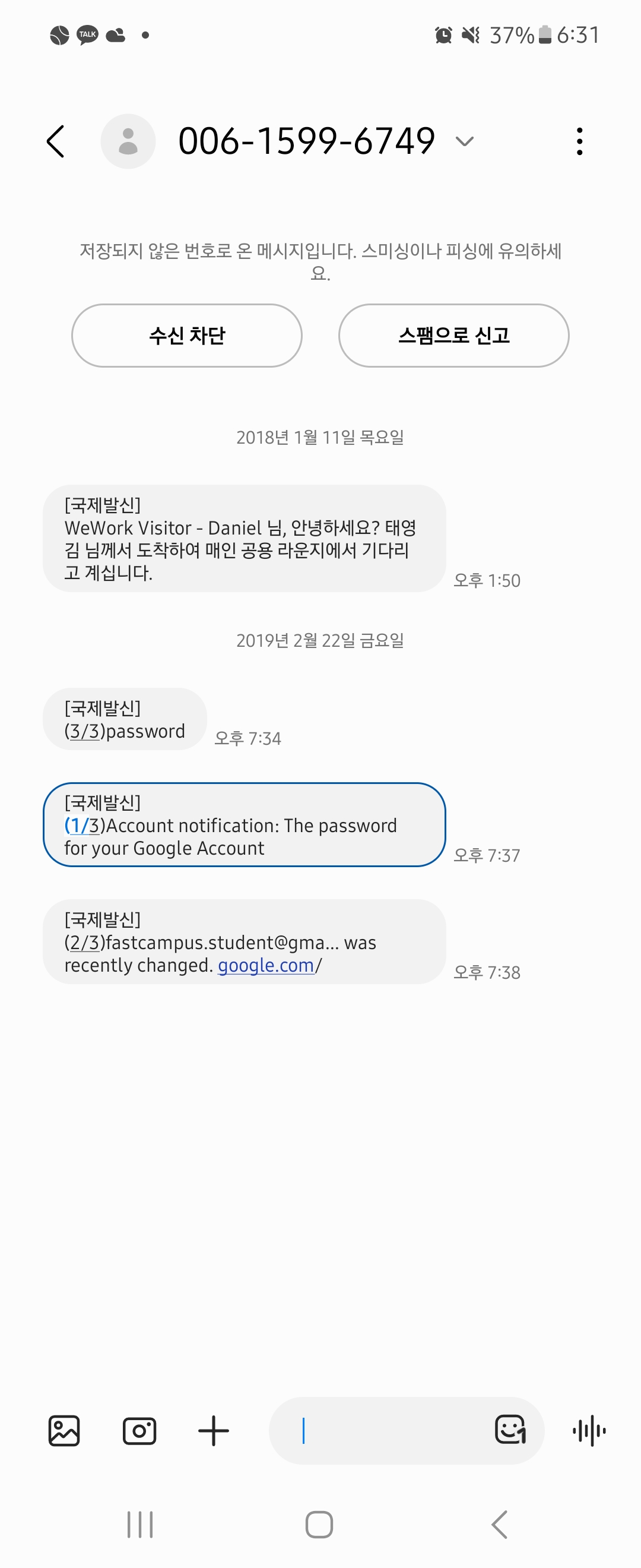Viewport: 641px width, 1568px height.
Task: Go to the home screen
Action: (319, 1524)
